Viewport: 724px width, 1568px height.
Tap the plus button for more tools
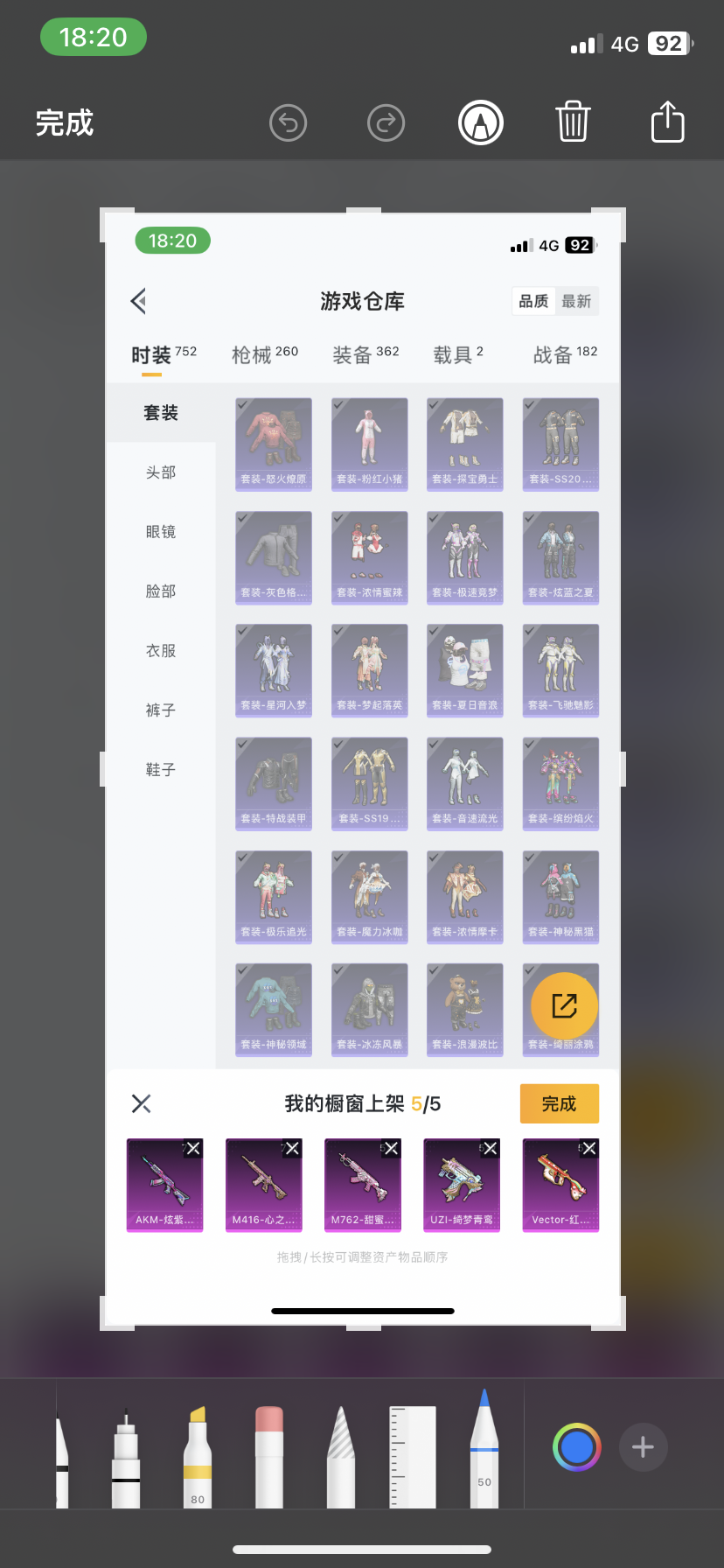644,1447
